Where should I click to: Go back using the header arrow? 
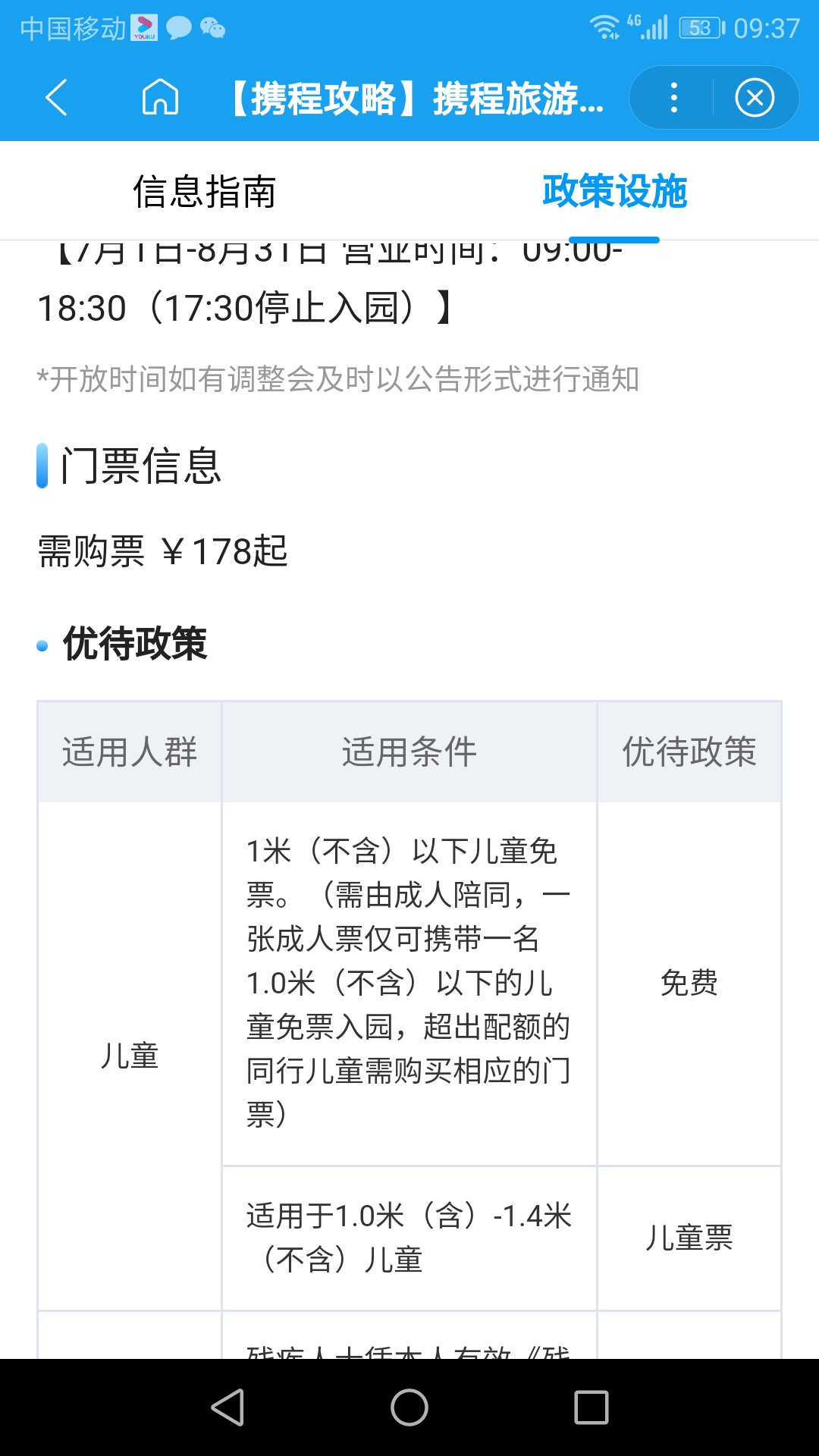(56, 98)
